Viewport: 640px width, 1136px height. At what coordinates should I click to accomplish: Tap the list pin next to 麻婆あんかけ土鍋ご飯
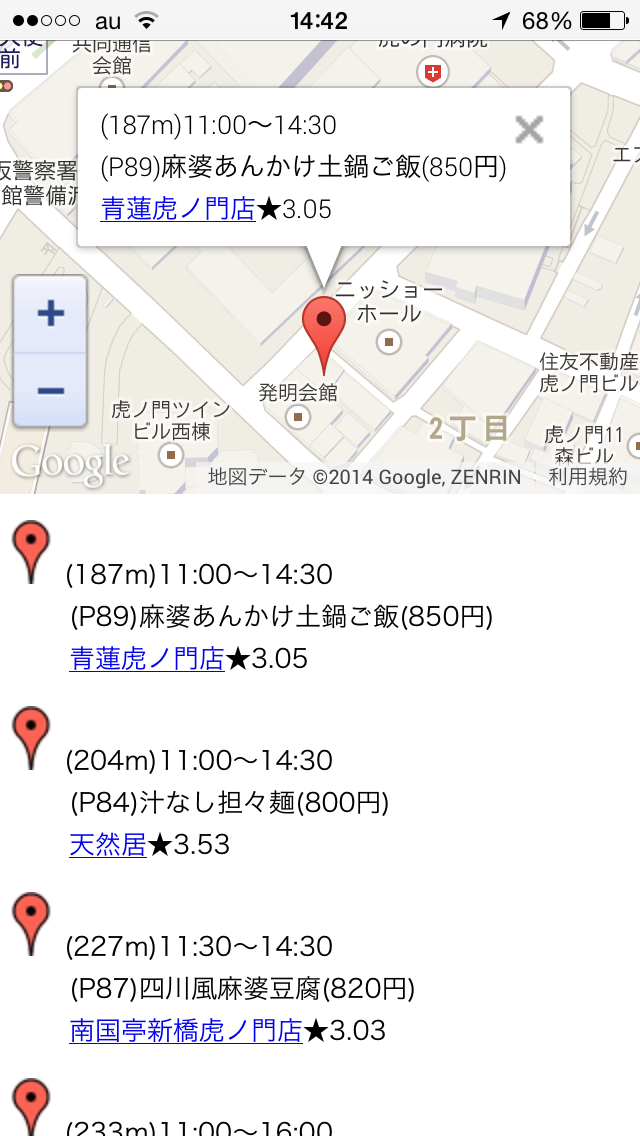[x=31, y=553]
